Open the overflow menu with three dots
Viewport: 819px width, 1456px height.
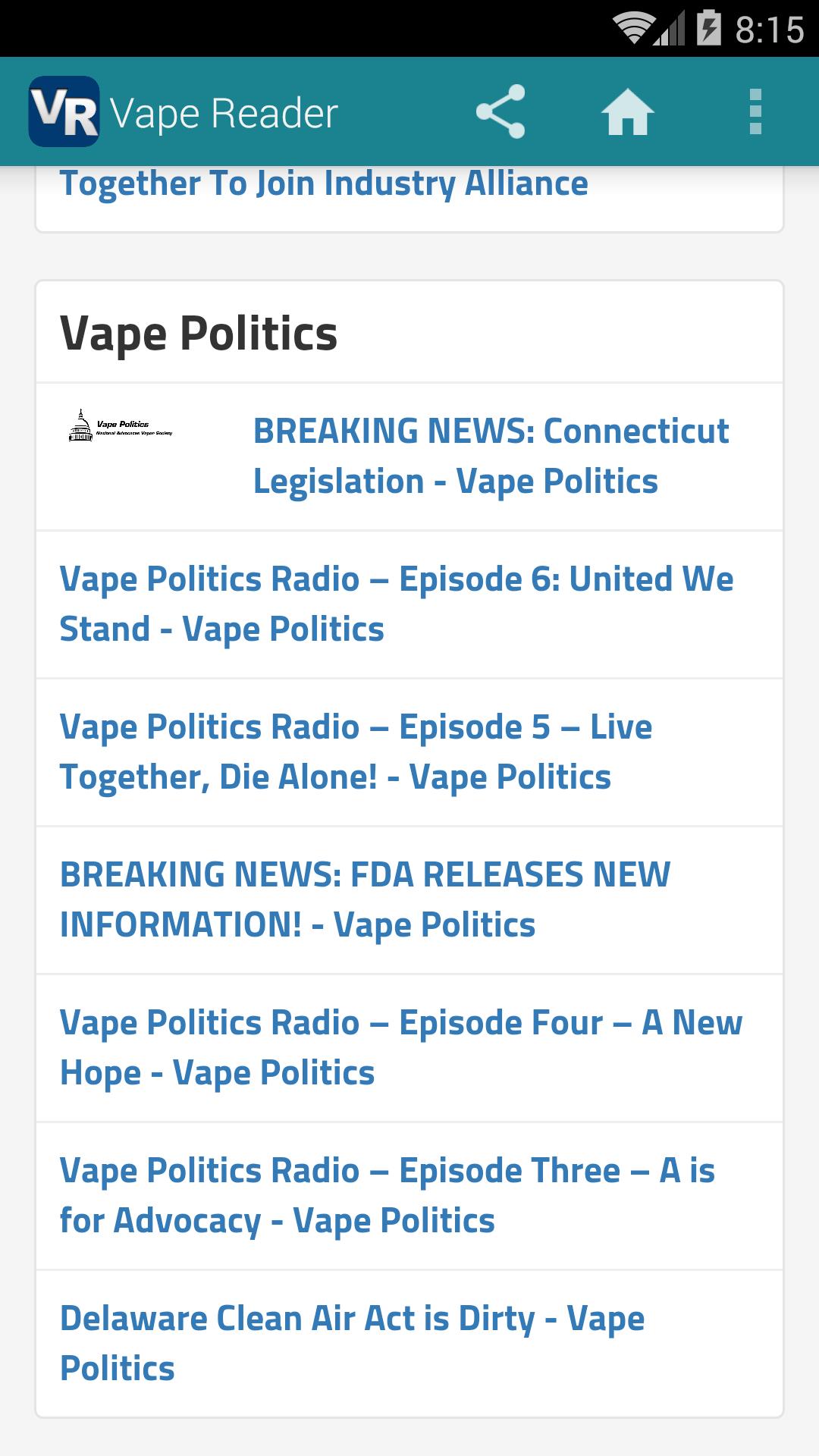753,111
